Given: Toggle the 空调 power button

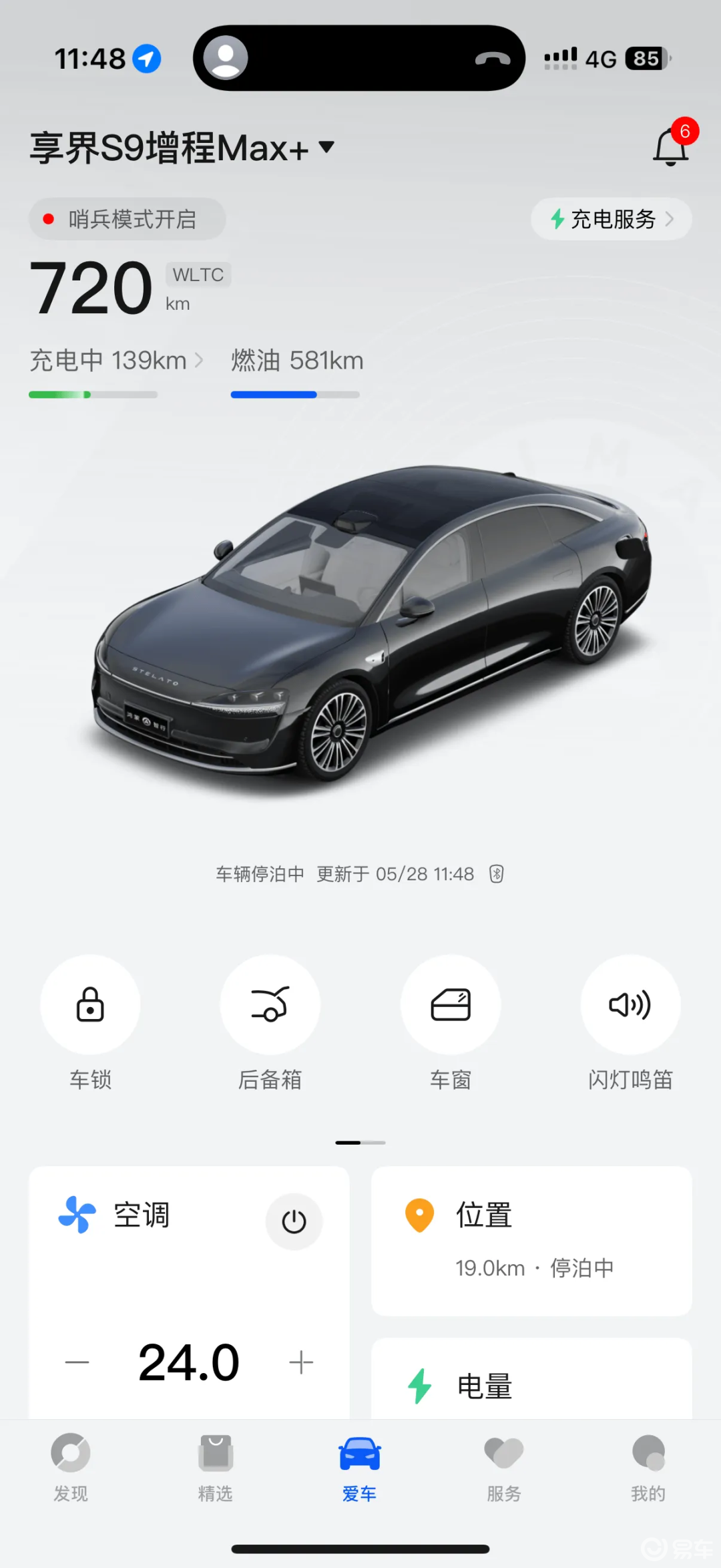Looking at the screenshot, I should coord(294,1221).
